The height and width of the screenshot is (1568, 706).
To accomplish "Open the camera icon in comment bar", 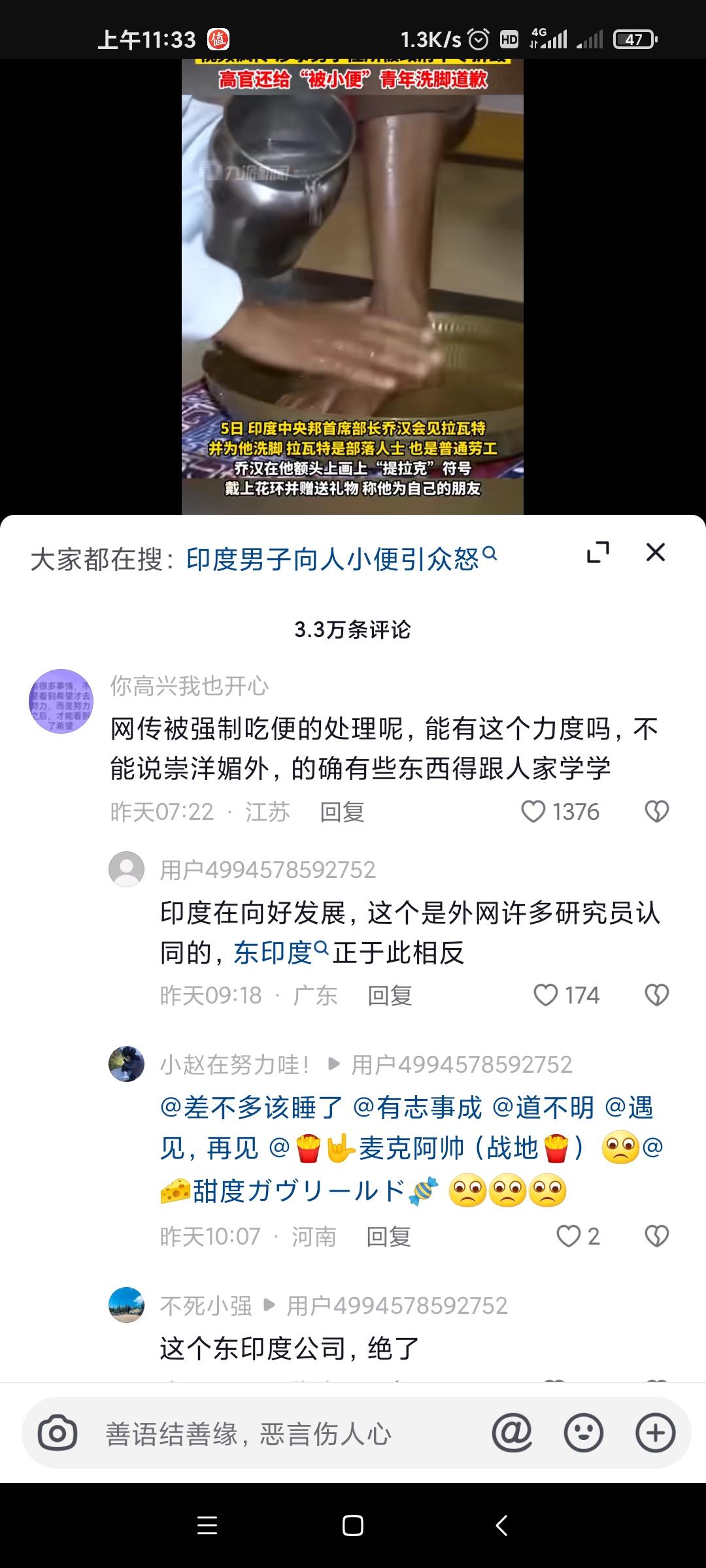I will (58, 1433).
